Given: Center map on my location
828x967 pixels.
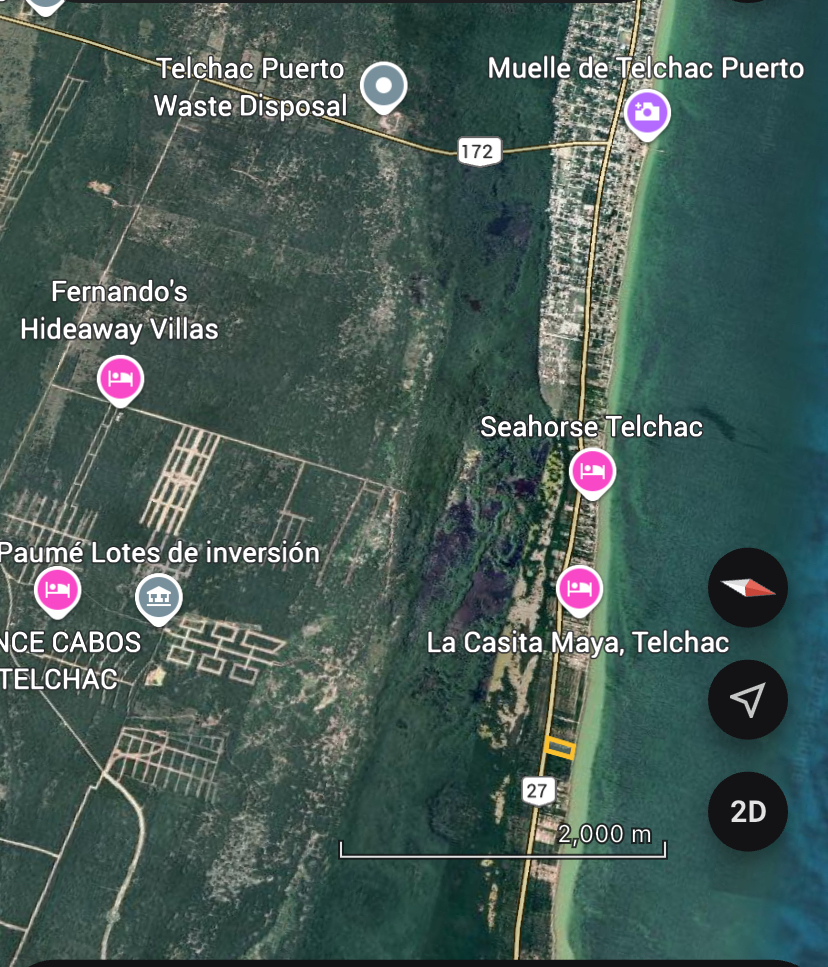Looking at the screenshot, I should (747, 700).
